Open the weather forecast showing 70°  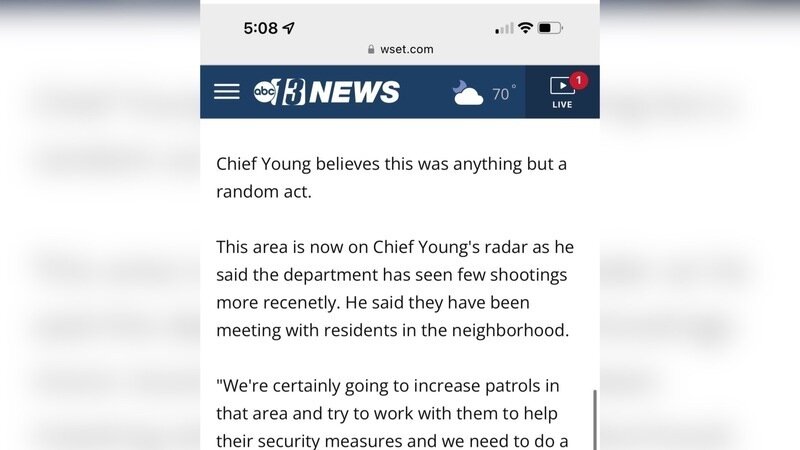pos(484,93)
